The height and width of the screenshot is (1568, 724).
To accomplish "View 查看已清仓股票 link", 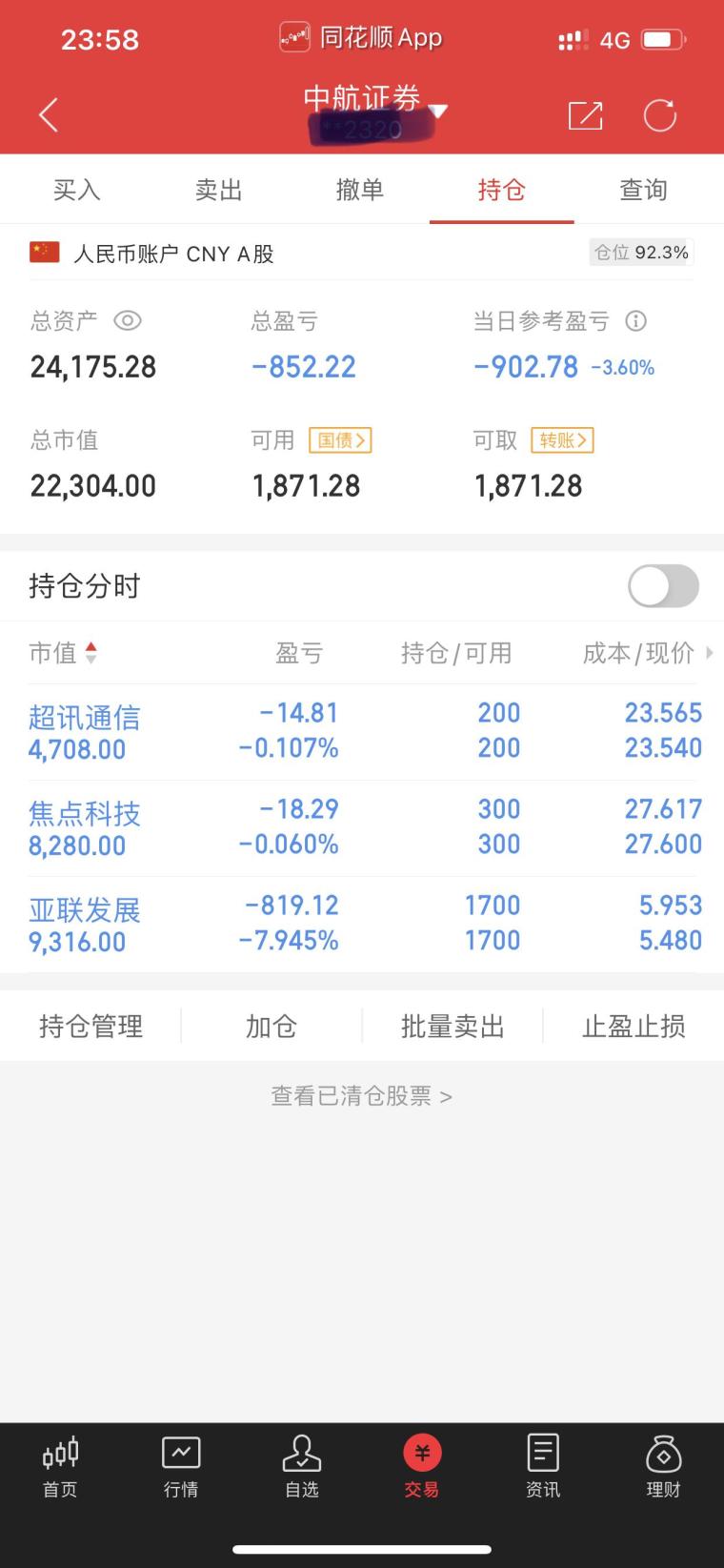I will click(x=361, y=1096).
